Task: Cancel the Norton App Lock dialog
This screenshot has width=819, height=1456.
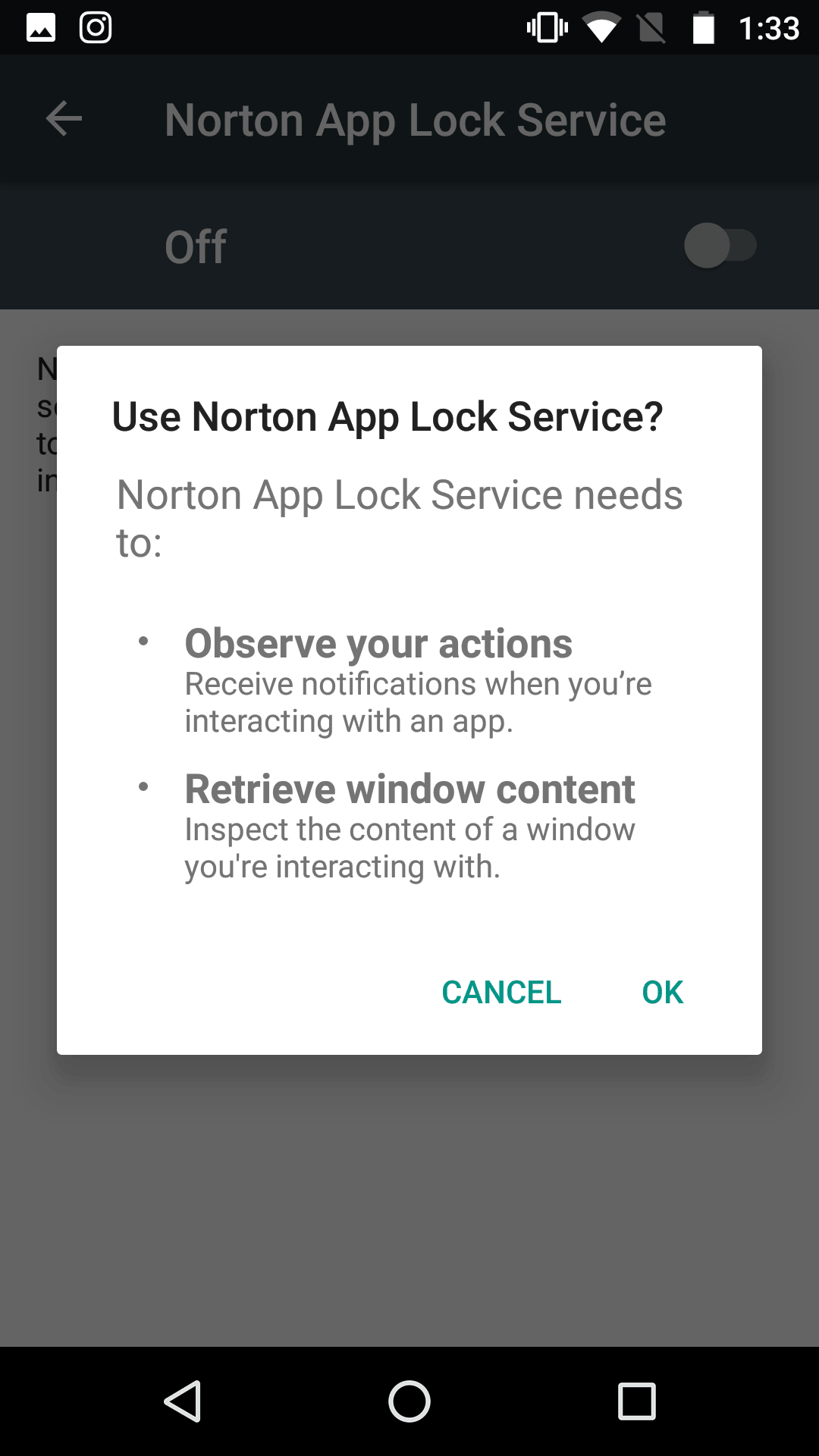Action: [501, 992]
